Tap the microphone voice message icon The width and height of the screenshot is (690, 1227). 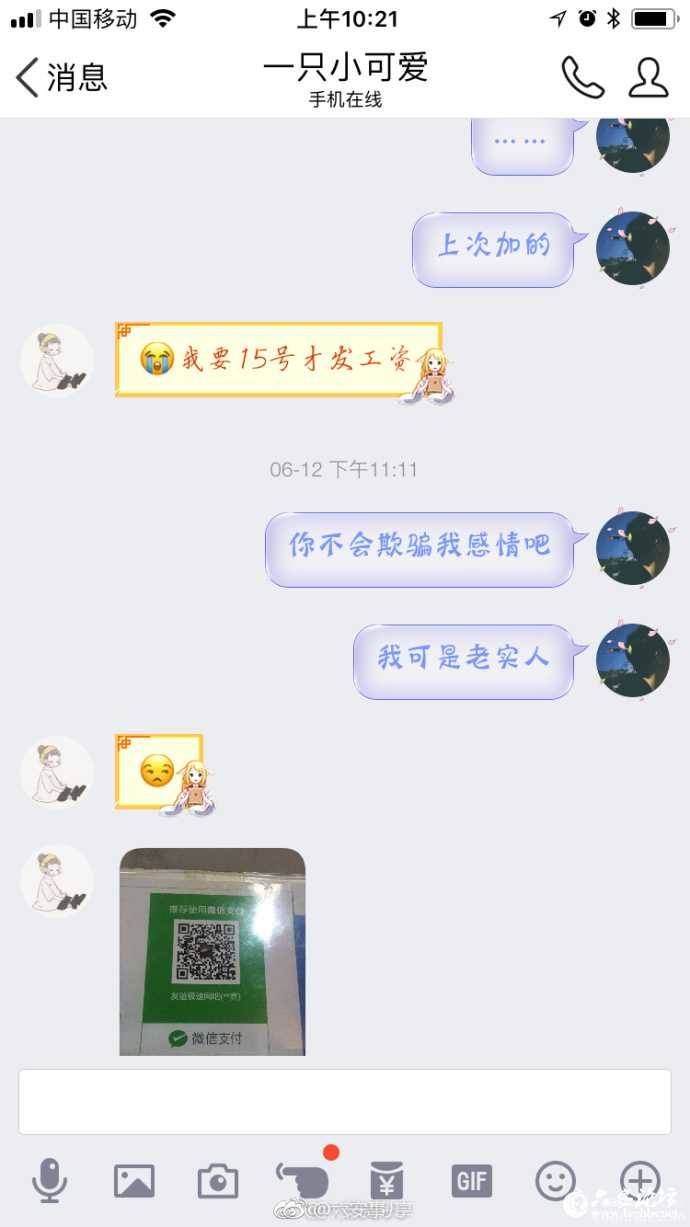pyautogui.click(x=49, y=1181)
